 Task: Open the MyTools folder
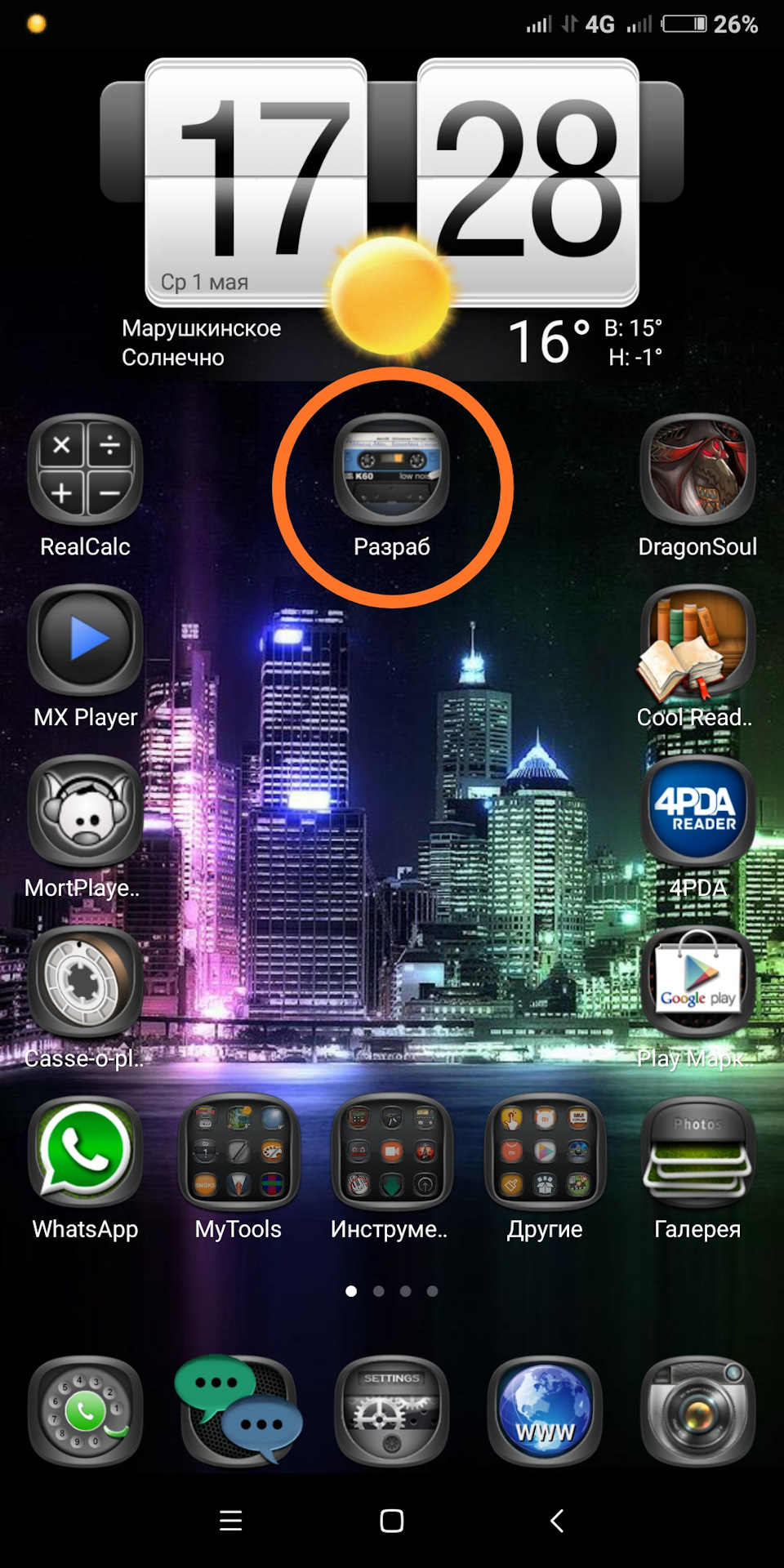238,1152
